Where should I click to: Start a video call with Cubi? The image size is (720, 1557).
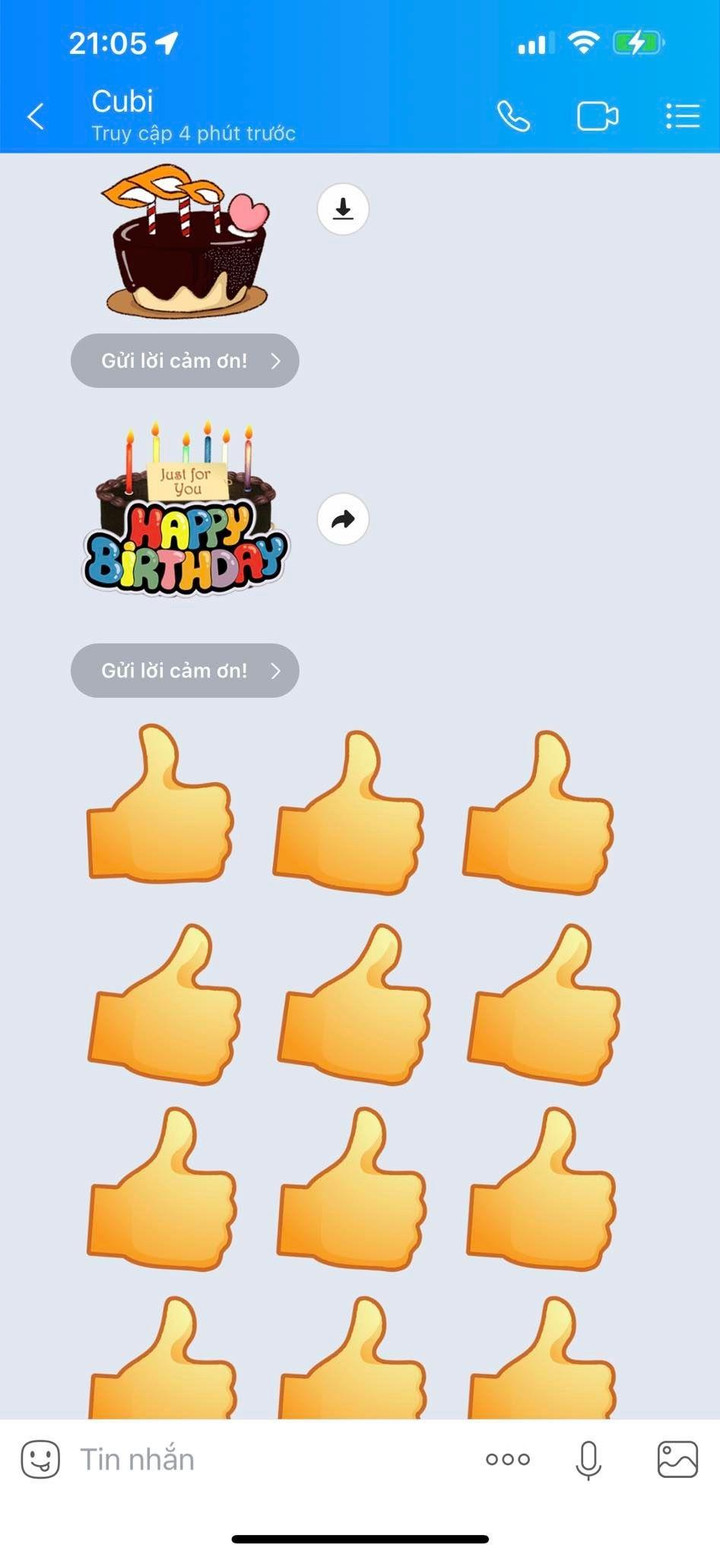tap(597, 117)
